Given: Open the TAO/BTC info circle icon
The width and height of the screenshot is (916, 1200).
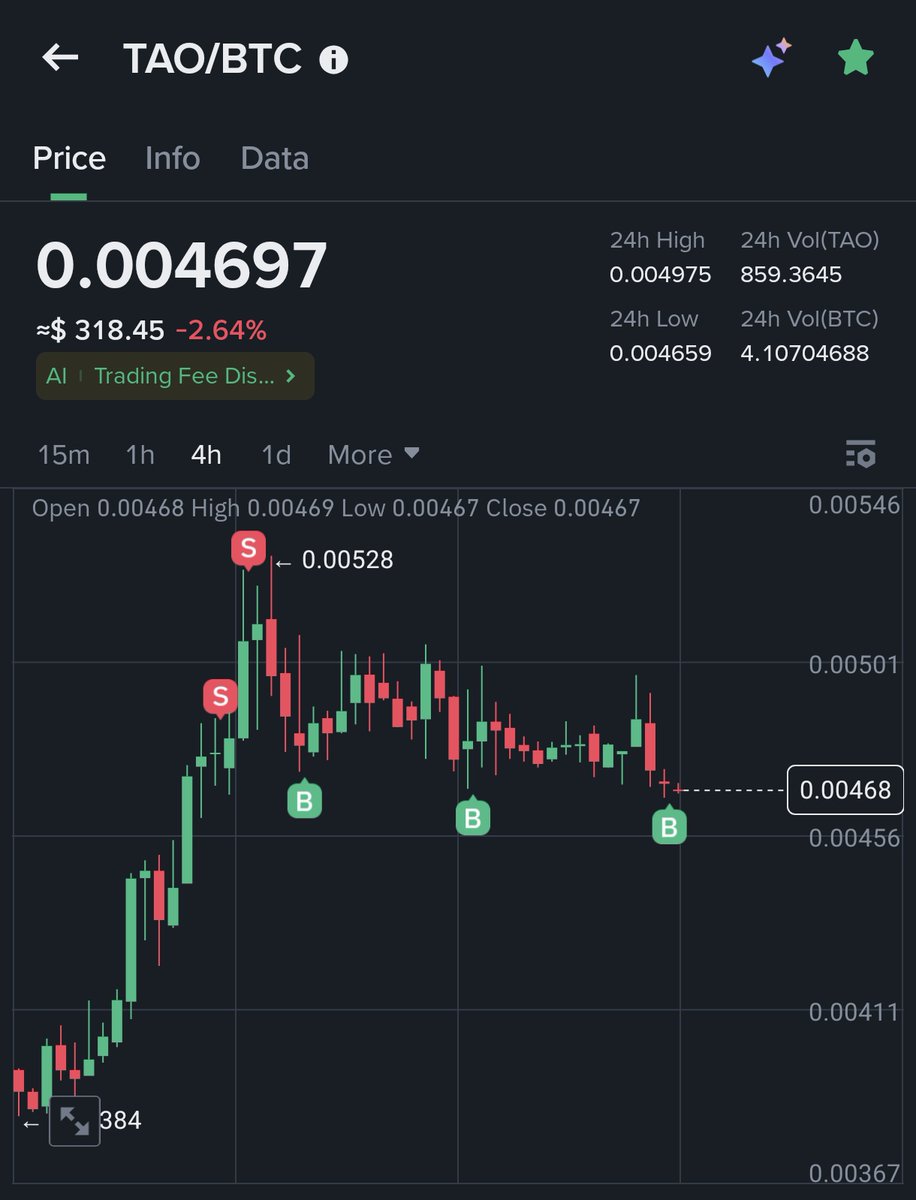Looking at the screenshot, I should pyautogui.click(x=333, y=60).
